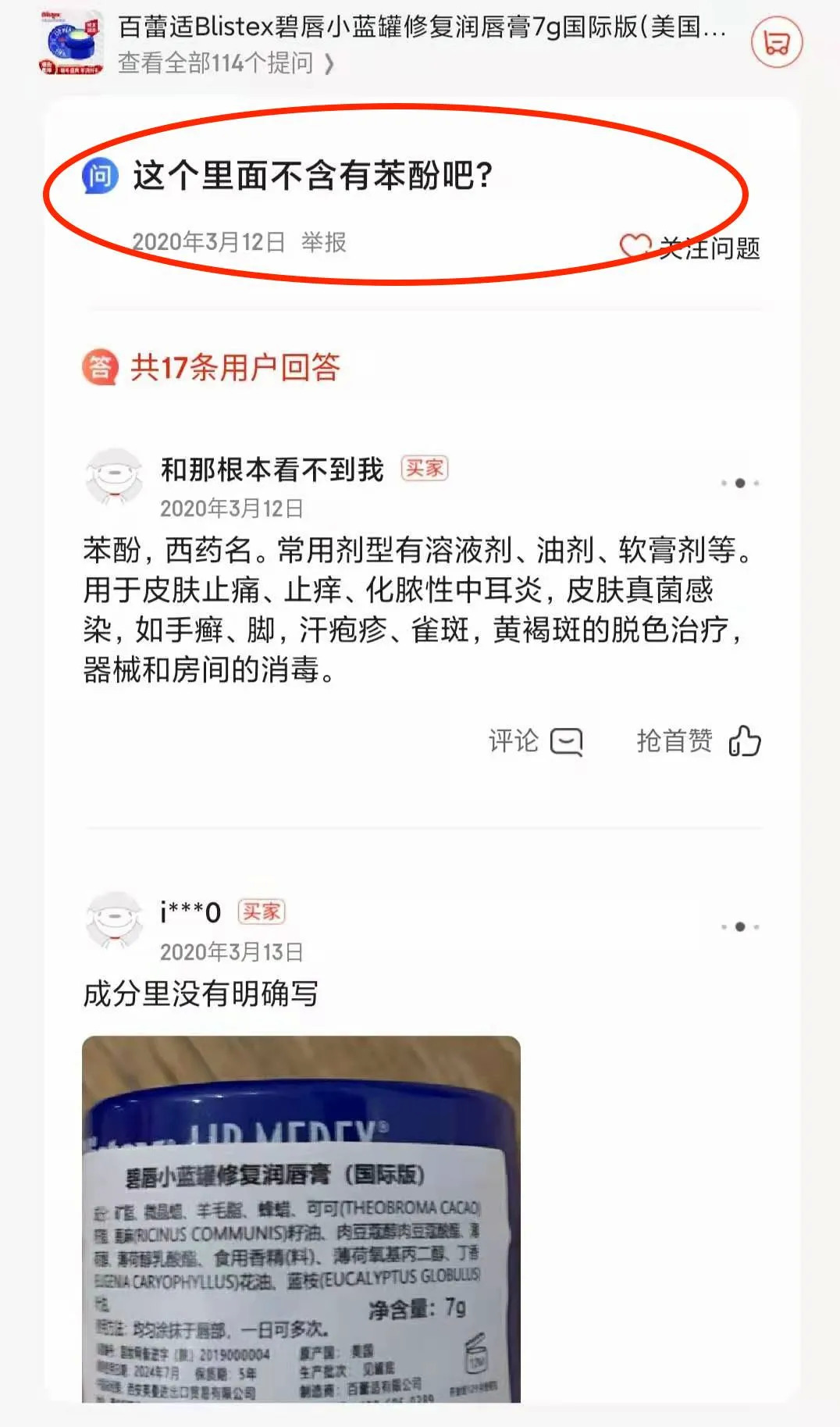Open the Blistex product thumbnail
Viewport: 840px width, 1427px height.
(x=71, y=43)
